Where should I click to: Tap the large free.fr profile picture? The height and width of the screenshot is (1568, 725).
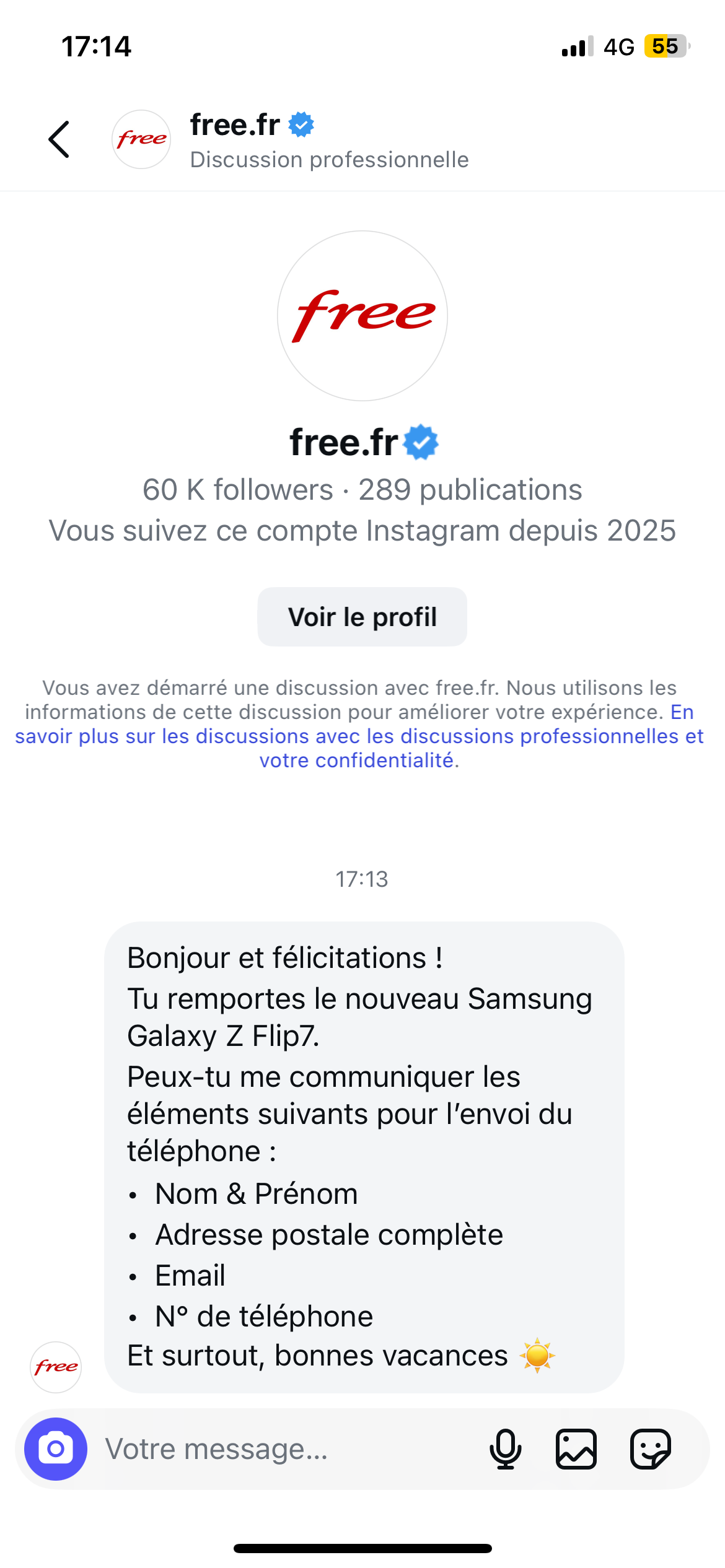click(362, 316)
